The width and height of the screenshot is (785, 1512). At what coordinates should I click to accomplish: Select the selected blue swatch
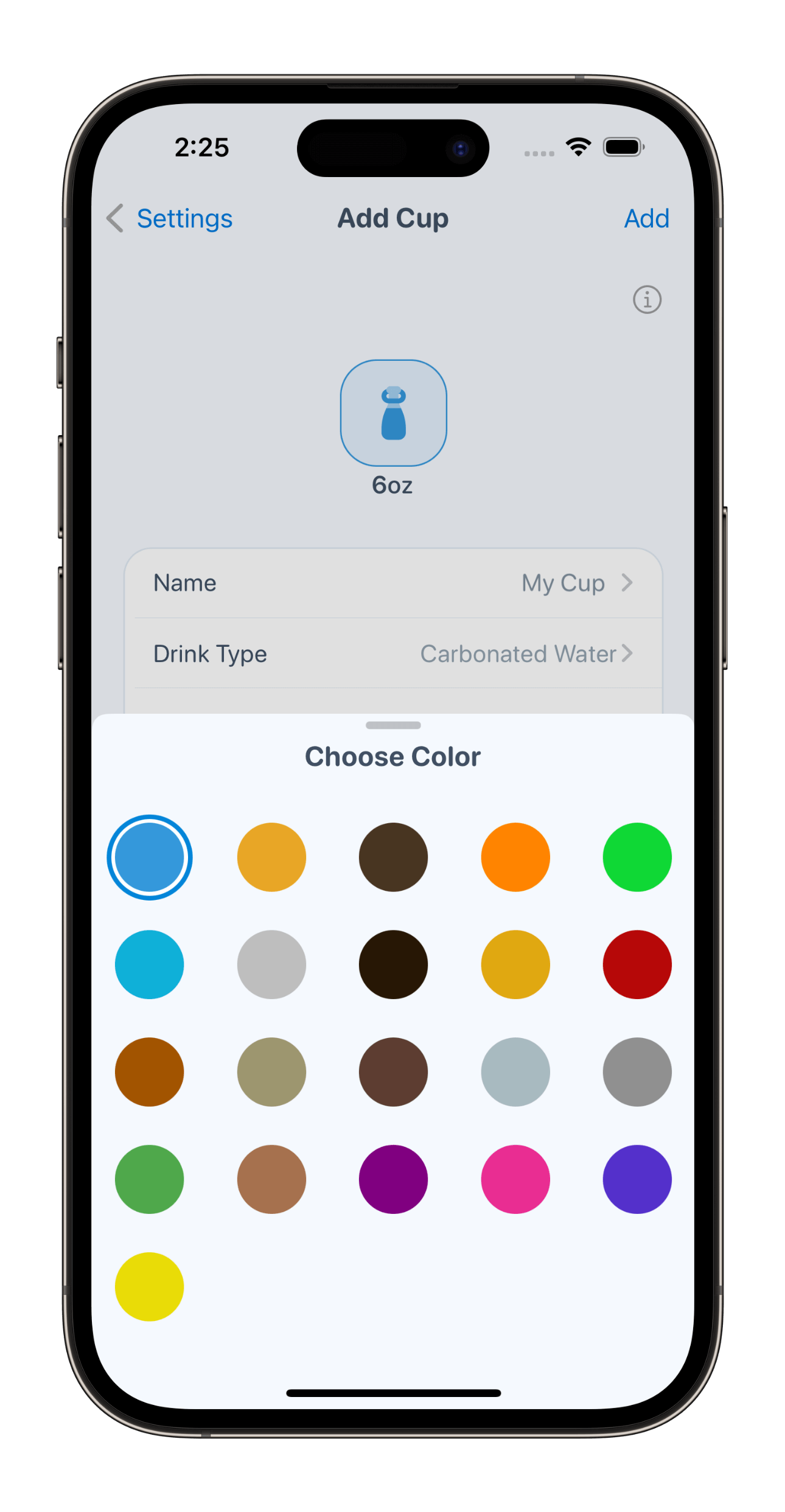(149, 857)
